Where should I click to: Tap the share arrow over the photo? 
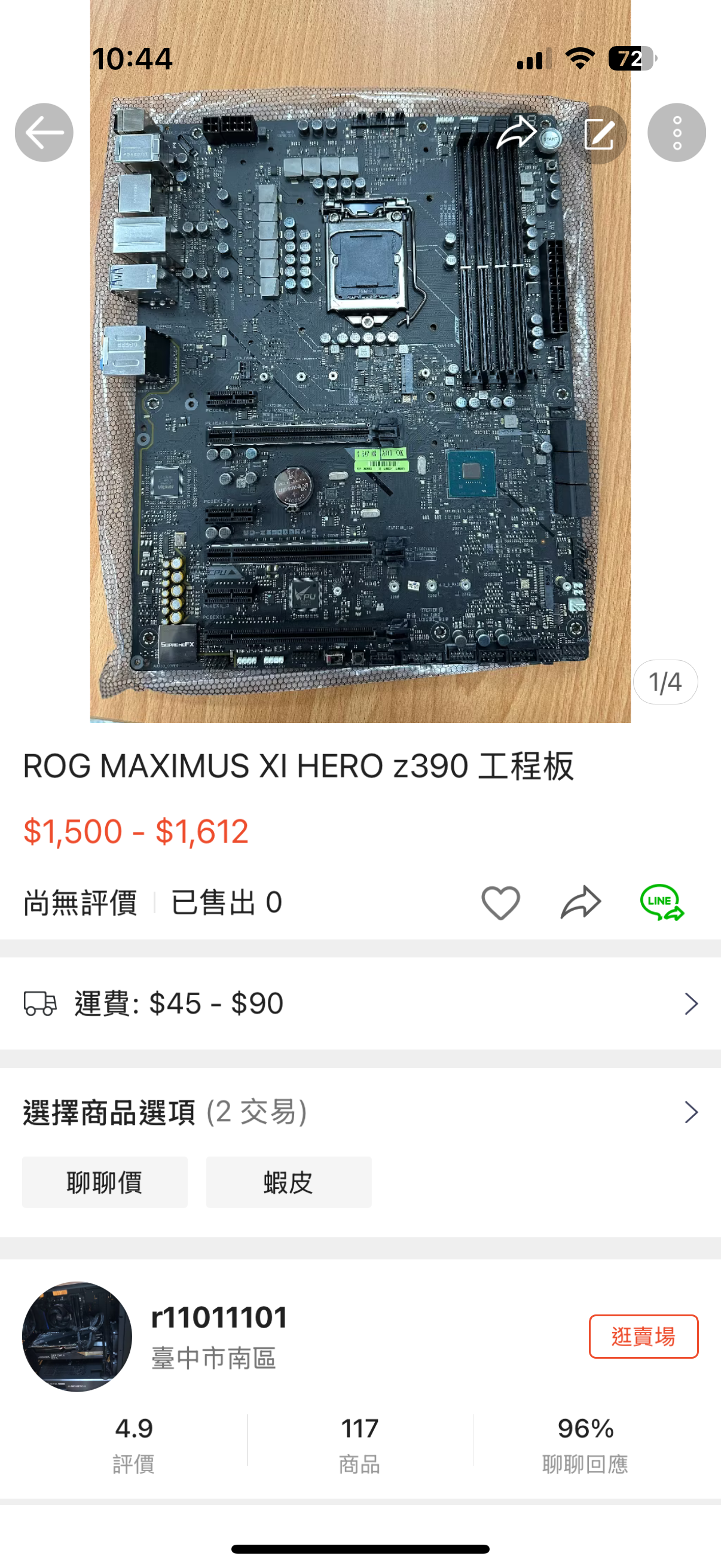(x=517, y=133)
